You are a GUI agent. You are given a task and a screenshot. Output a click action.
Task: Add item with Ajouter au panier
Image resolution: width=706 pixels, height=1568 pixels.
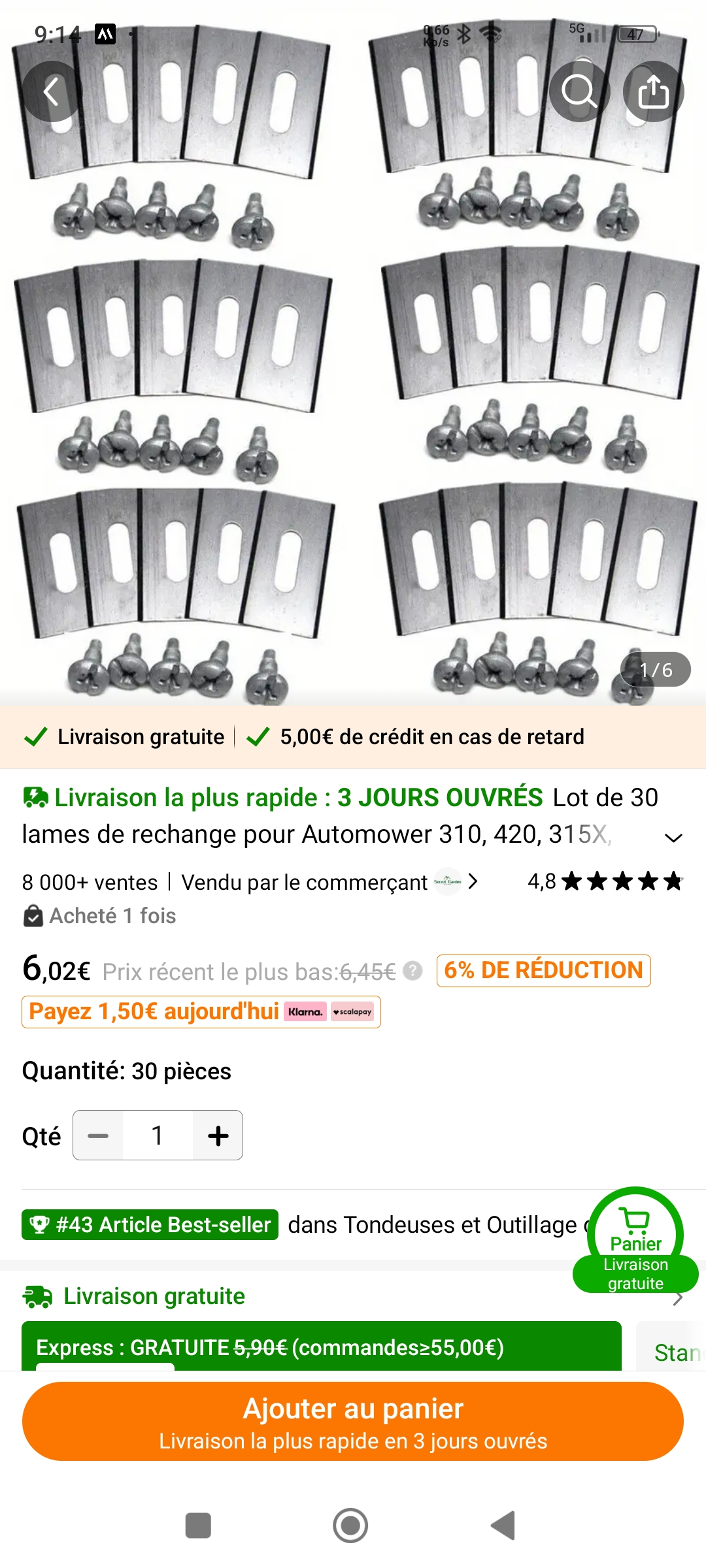point(353,1422)
